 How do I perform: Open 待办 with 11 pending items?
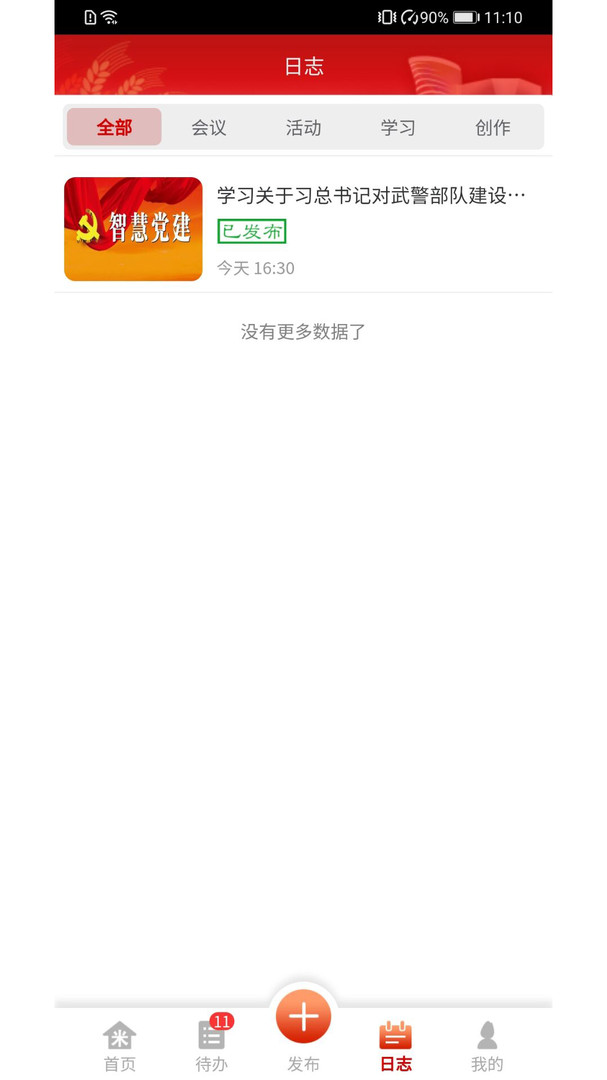point(212,1044)
